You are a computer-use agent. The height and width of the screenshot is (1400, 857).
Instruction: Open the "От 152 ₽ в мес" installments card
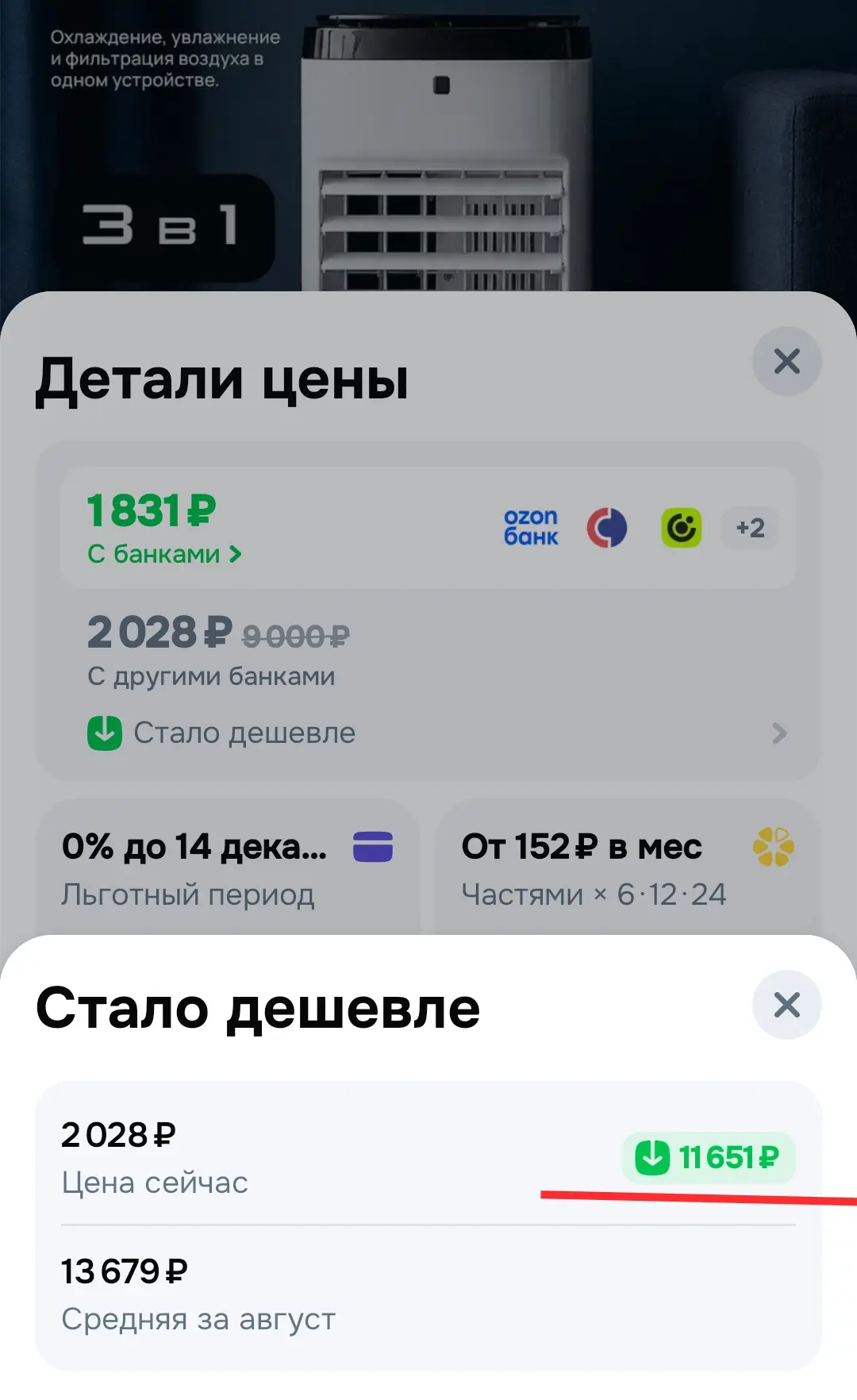point(628,869)
